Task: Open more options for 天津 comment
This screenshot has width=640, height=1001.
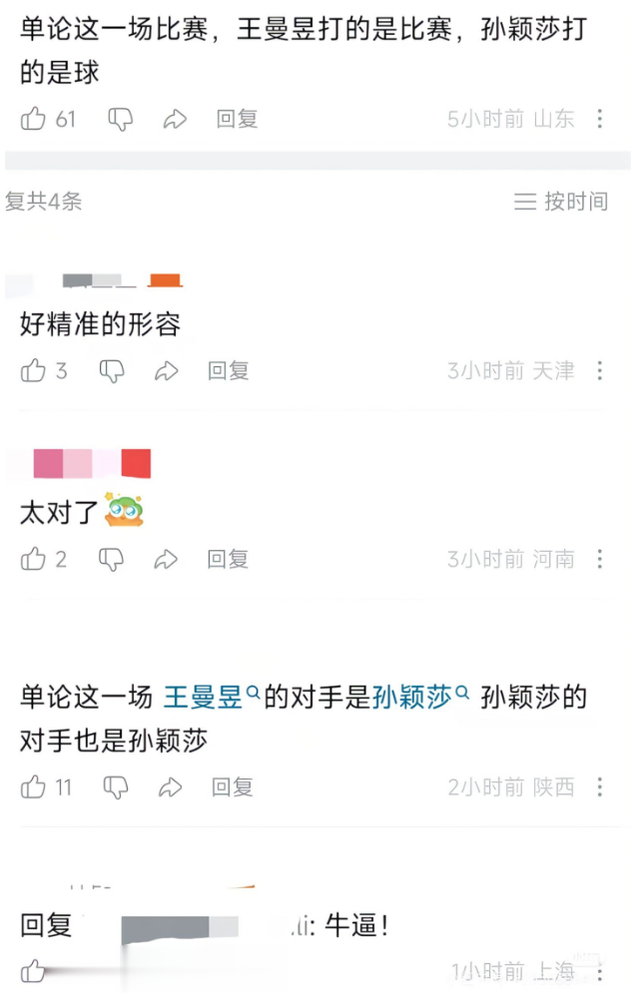Action: tap(599, 371)
